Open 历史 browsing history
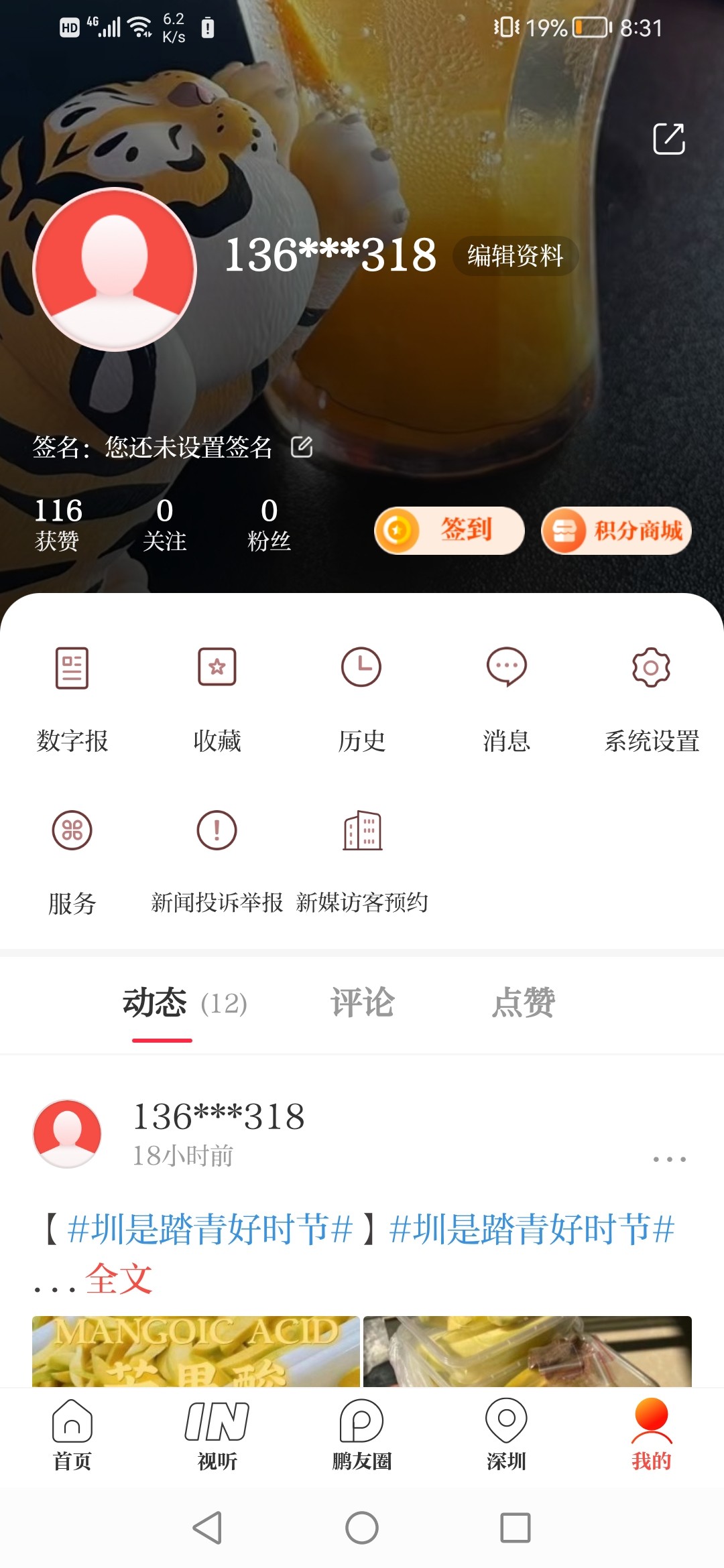724x1568 pixels. (x=361, y=697)
